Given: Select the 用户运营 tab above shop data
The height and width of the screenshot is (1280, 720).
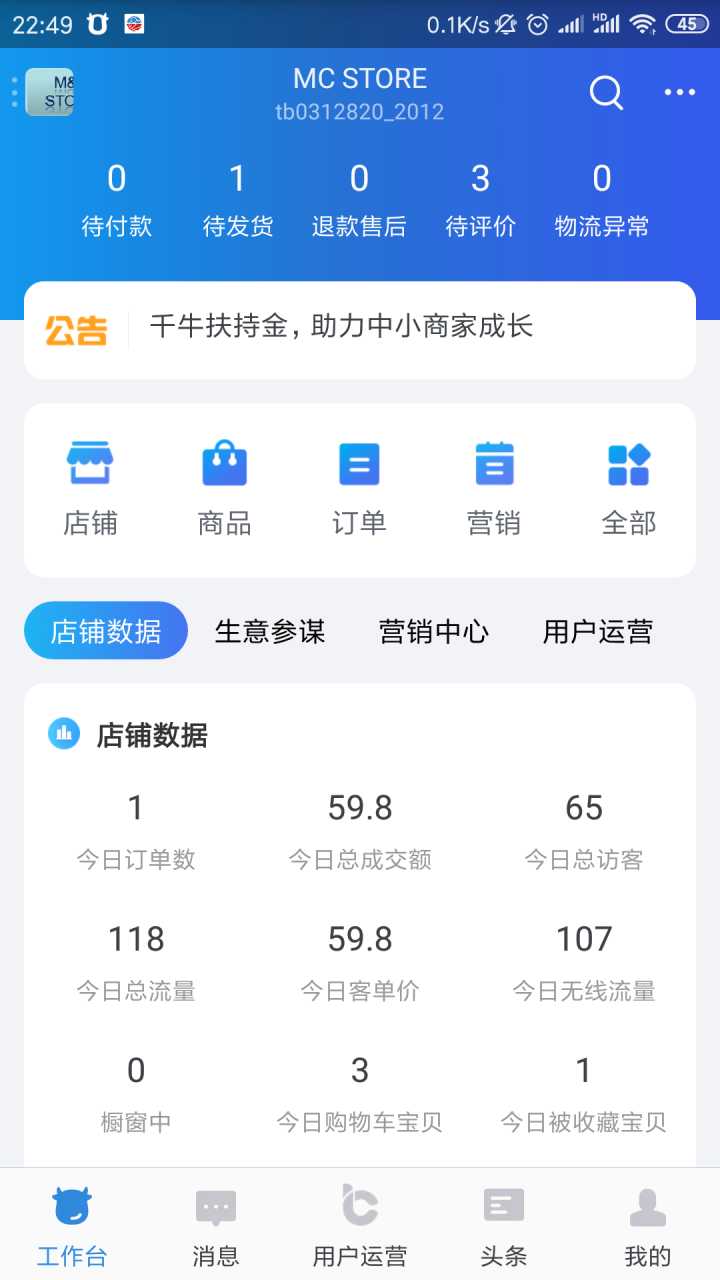Looking at the screenshot, I should pos(598,631).
